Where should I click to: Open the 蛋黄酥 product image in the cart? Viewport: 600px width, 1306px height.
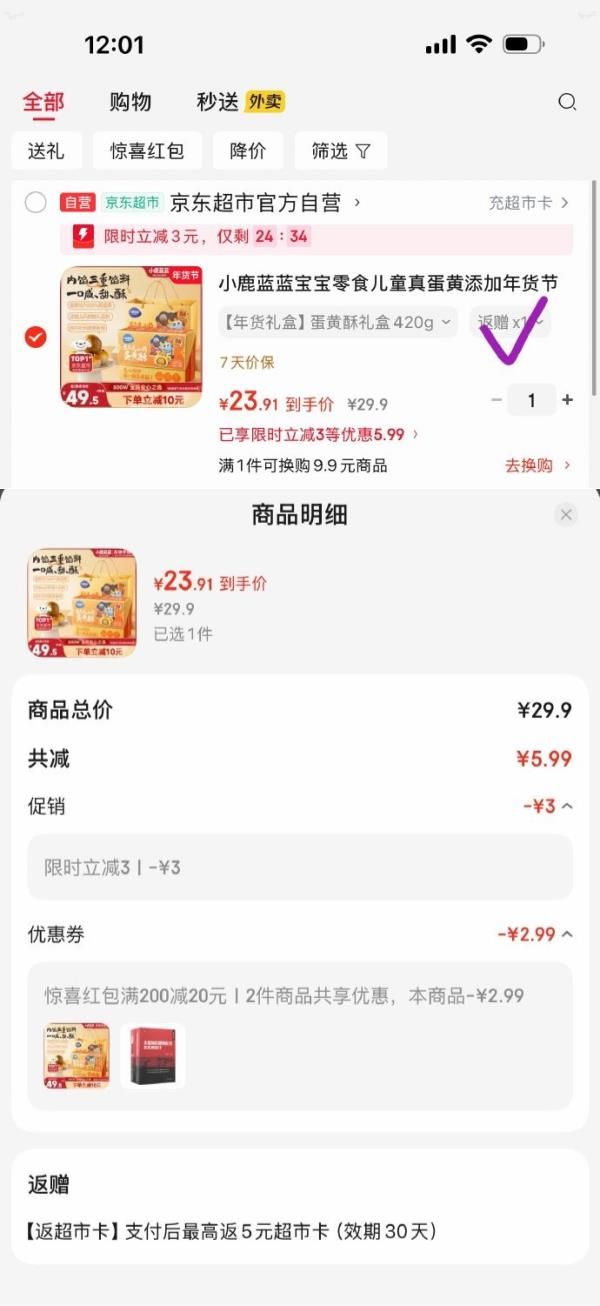pos(131,336)
